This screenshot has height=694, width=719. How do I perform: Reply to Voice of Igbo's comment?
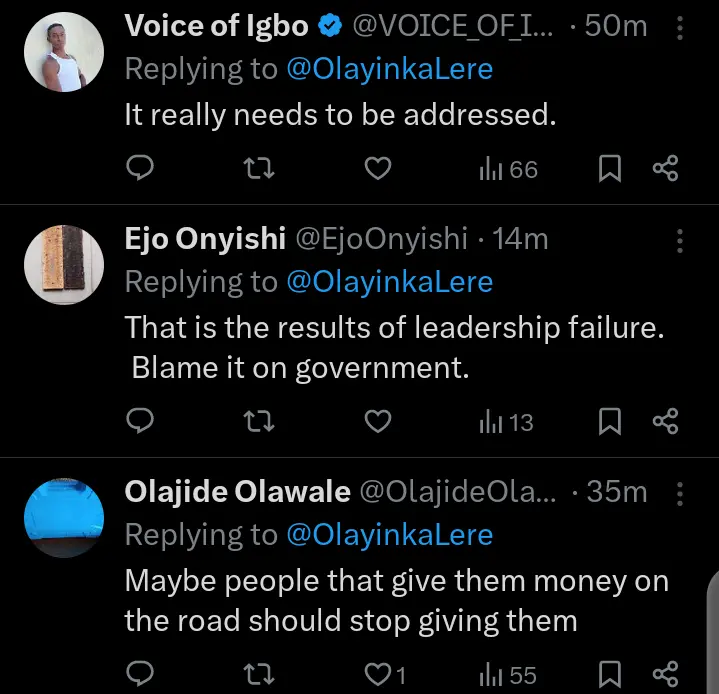[x=142, y=170]
